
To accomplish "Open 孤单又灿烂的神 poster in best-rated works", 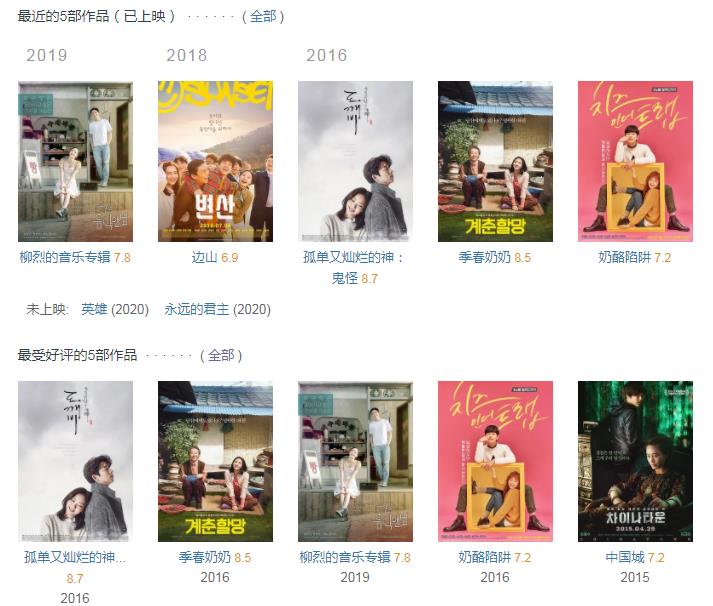I will tap(75, 461).
